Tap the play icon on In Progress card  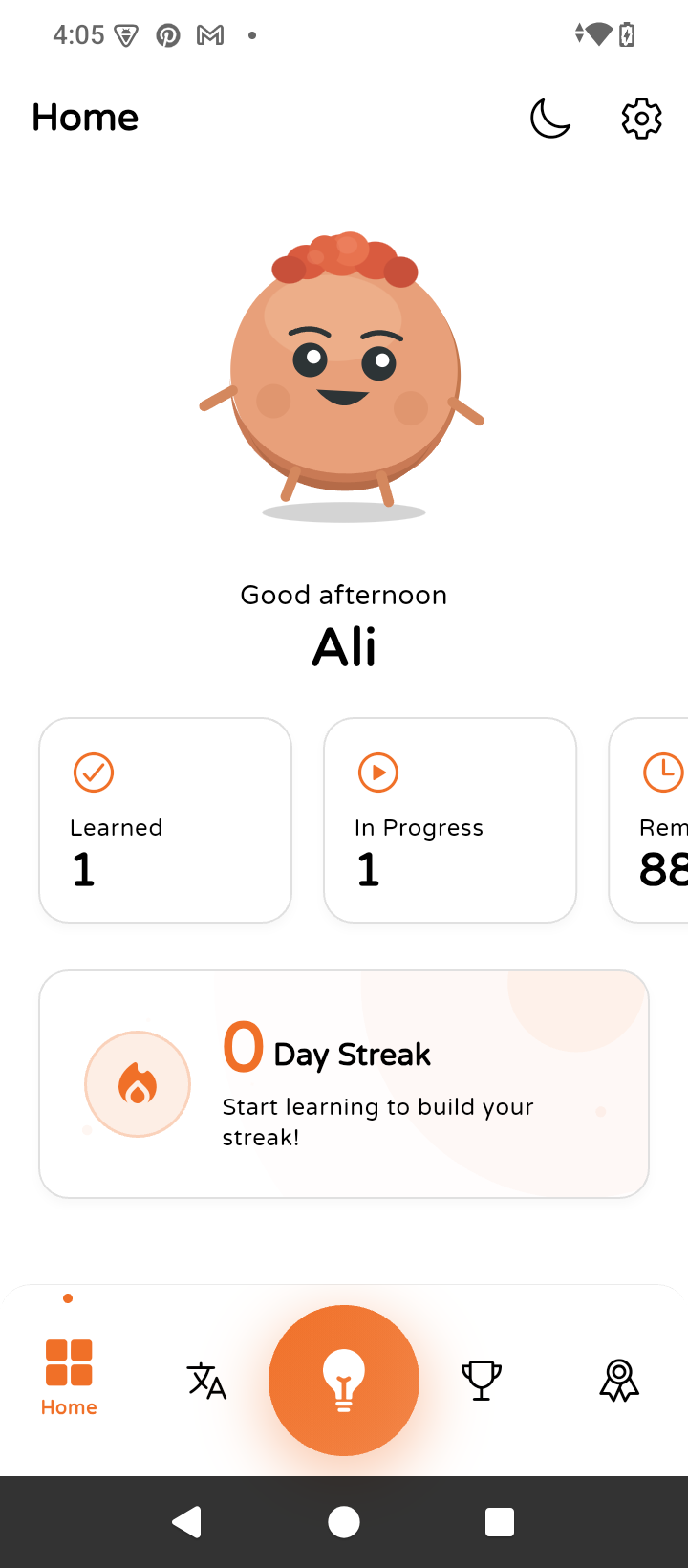point(379,772)
